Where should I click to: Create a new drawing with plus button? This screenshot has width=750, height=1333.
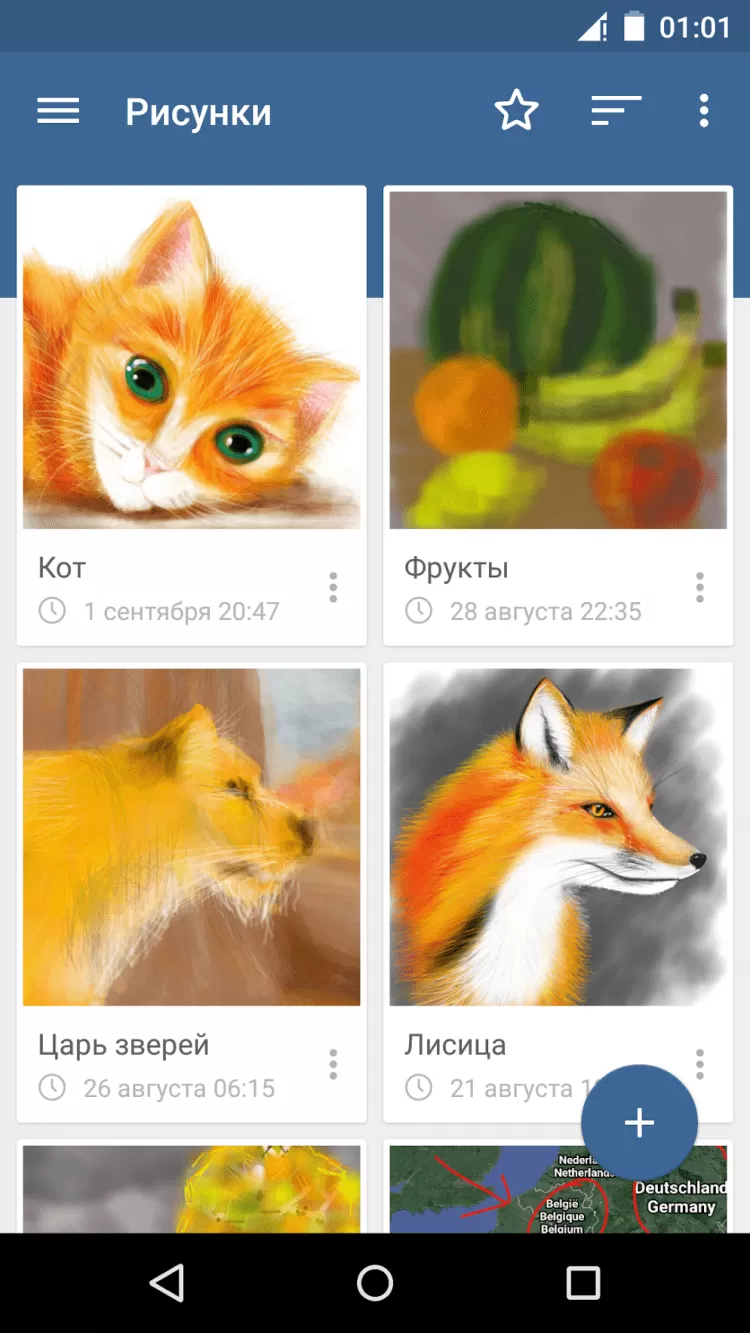(x=639, y=1122)
